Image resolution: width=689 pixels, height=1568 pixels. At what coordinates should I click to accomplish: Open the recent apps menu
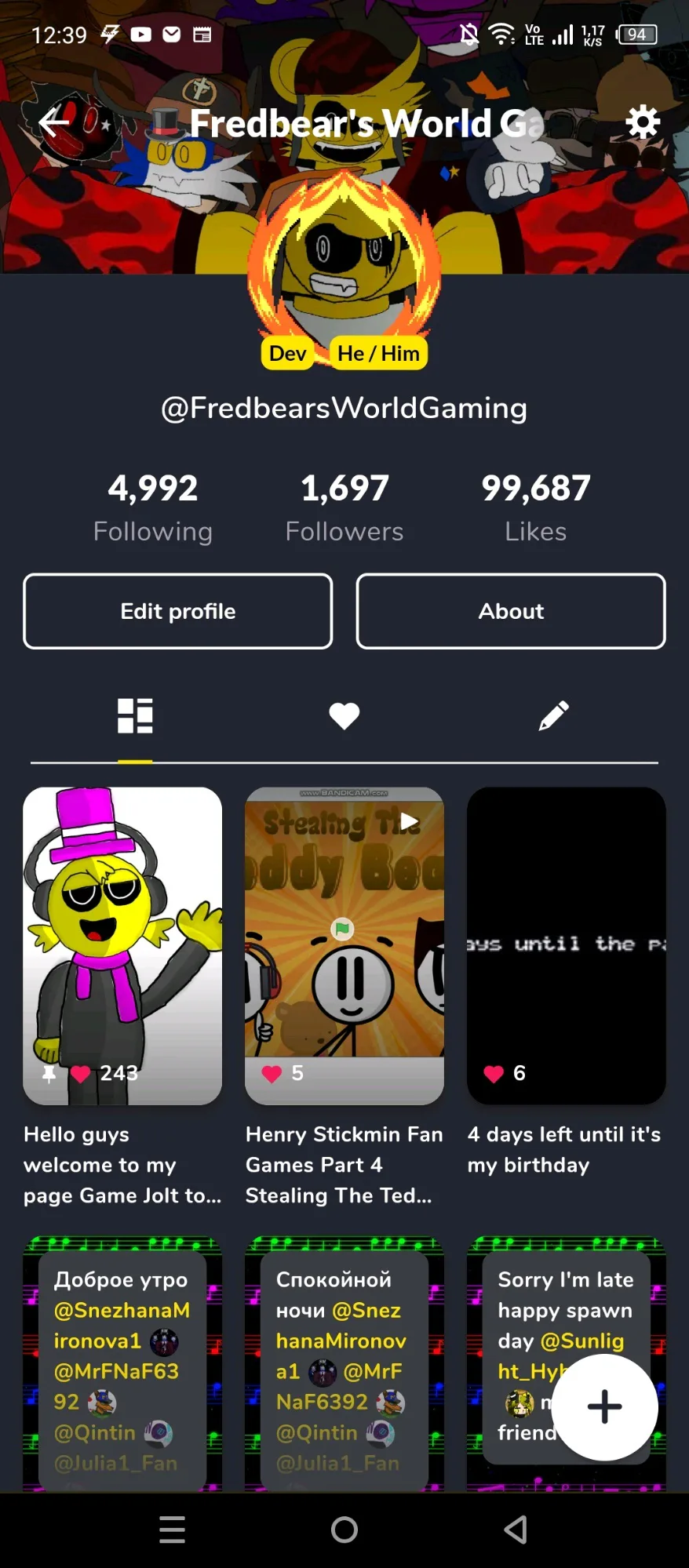coord(172,1529)
